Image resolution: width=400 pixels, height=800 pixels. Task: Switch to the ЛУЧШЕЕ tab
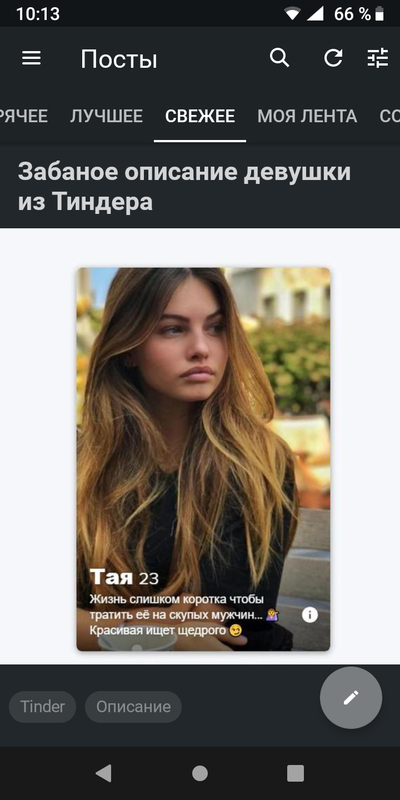pyautogui.click(x=107, y=116)
